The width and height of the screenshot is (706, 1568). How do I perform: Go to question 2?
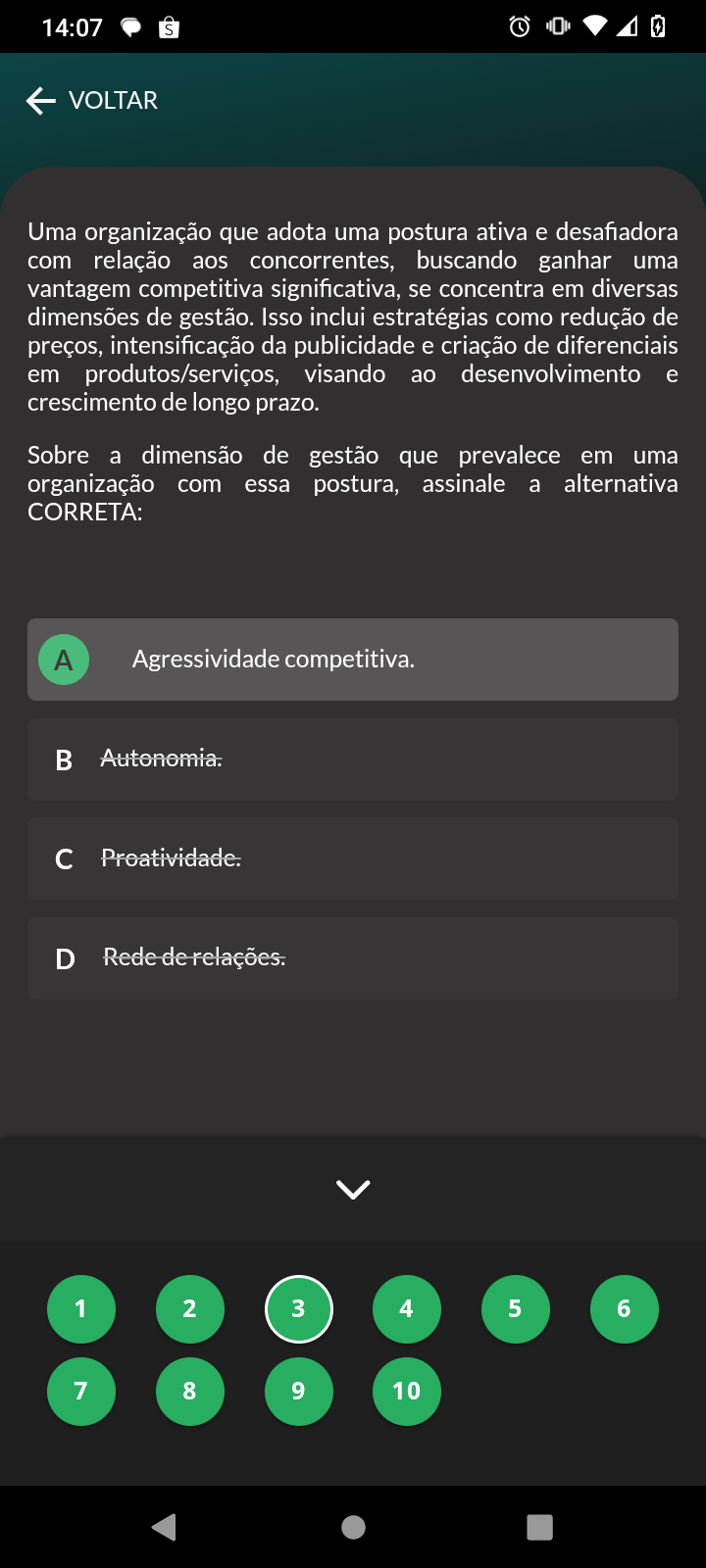[x=190, y=1309]
